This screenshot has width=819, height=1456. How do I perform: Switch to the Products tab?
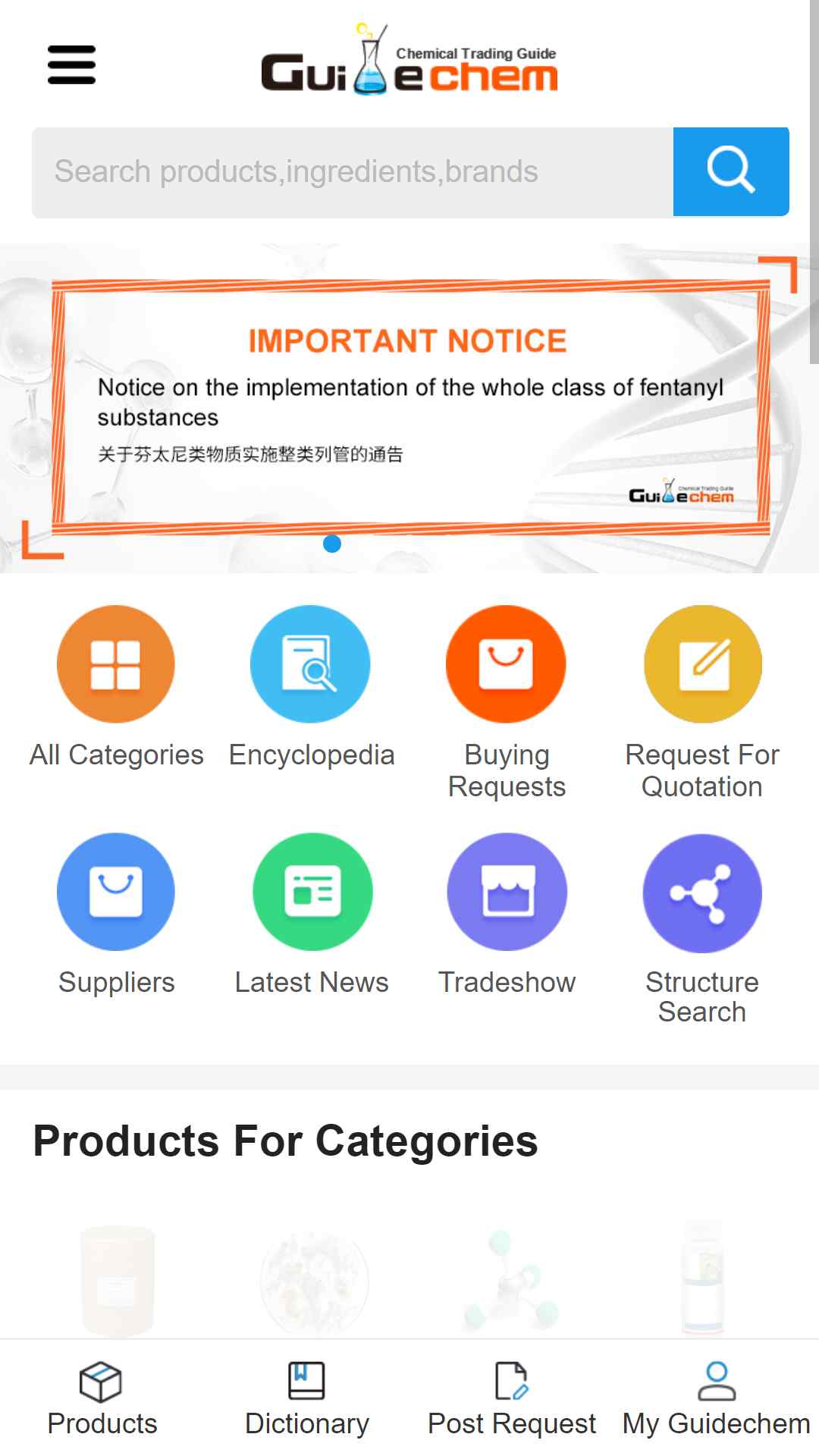102,1398
